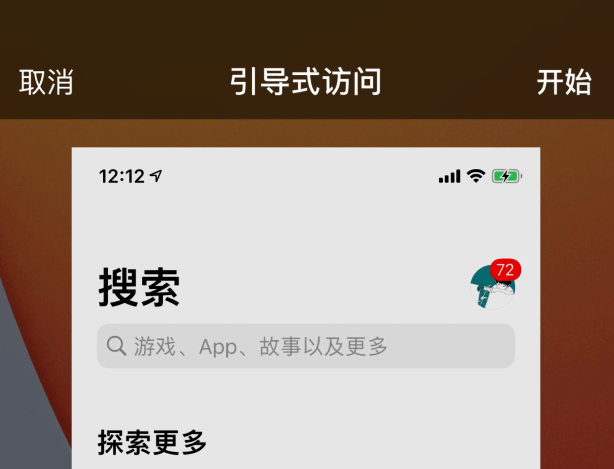
Task: Tap 取消 to cancel Guided Access
Action: click(x=46, y=83)
